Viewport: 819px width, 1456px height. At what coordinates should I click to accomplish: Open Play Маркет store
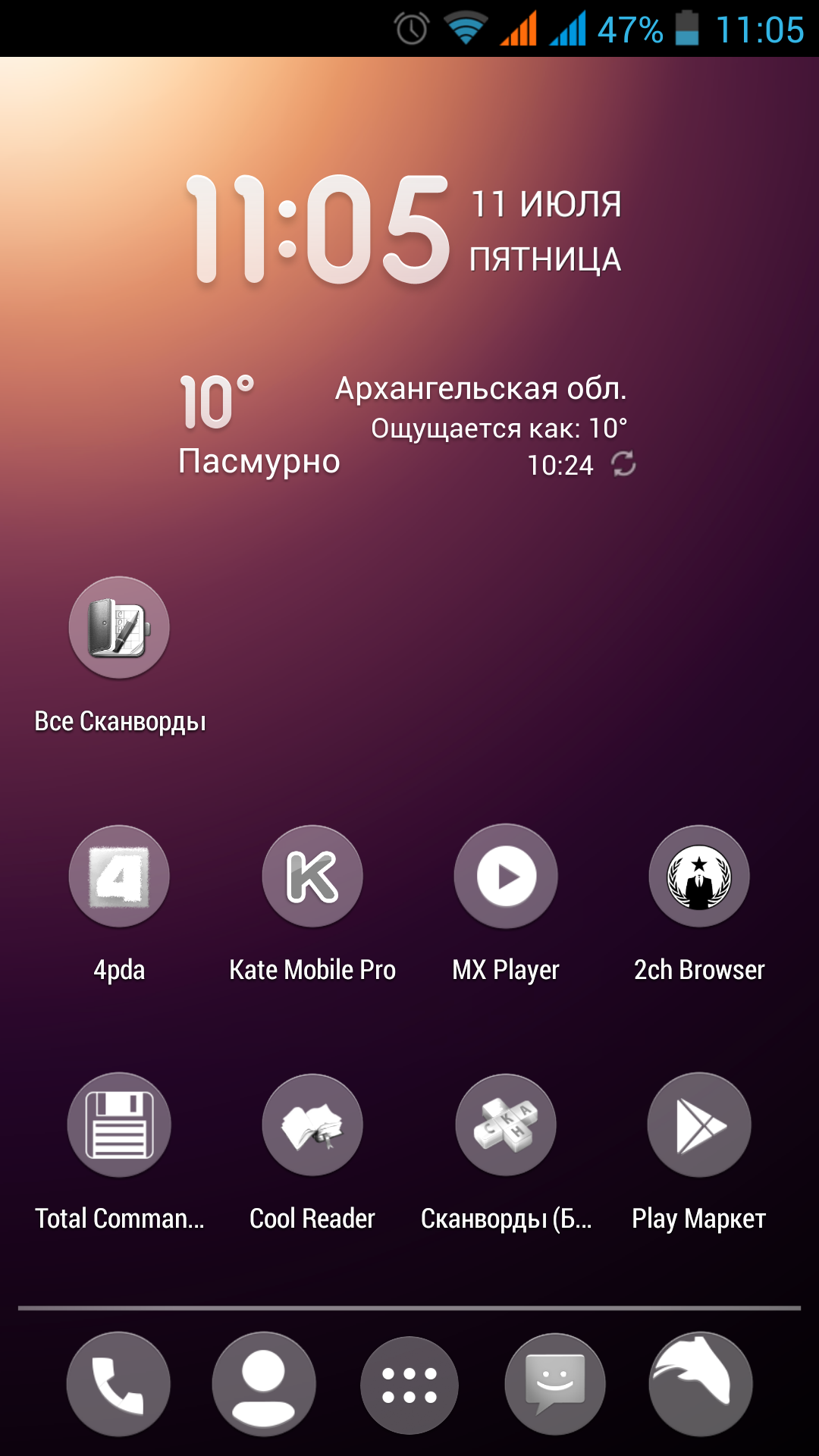699,1125
